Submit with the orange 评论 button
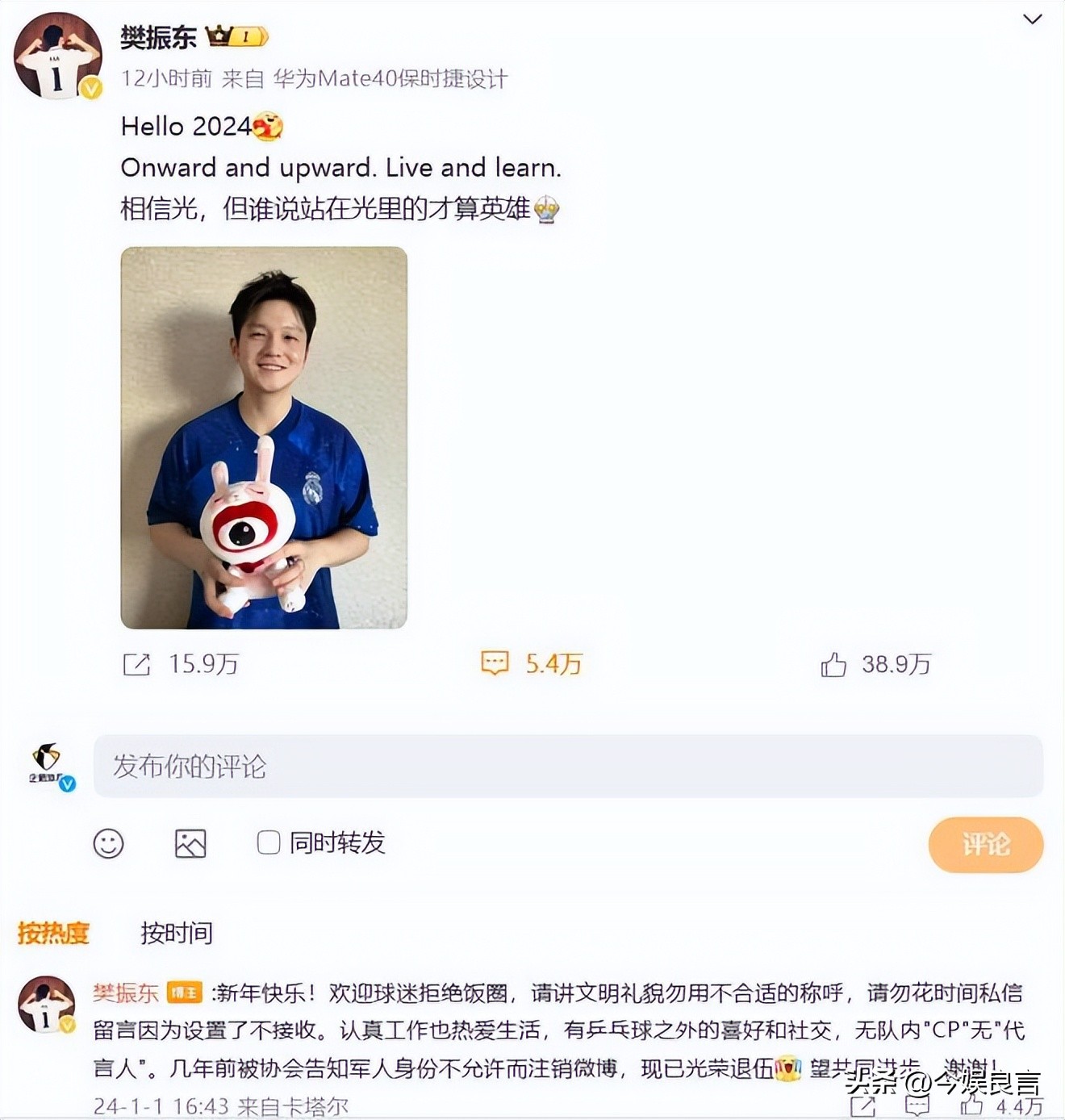 (x=985, y=845)
